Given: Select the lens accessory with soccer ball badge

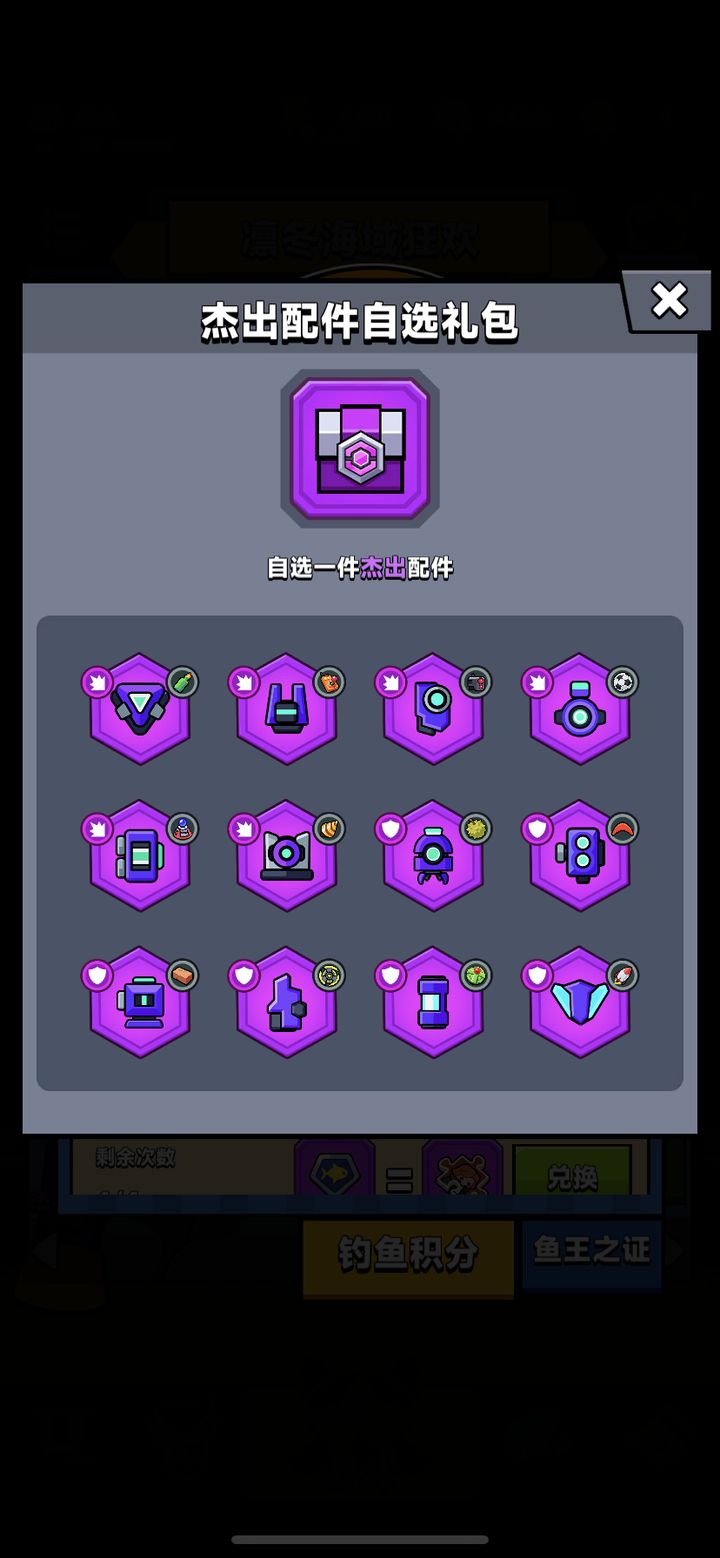Looking at the screenshot, I should (580, 708).
